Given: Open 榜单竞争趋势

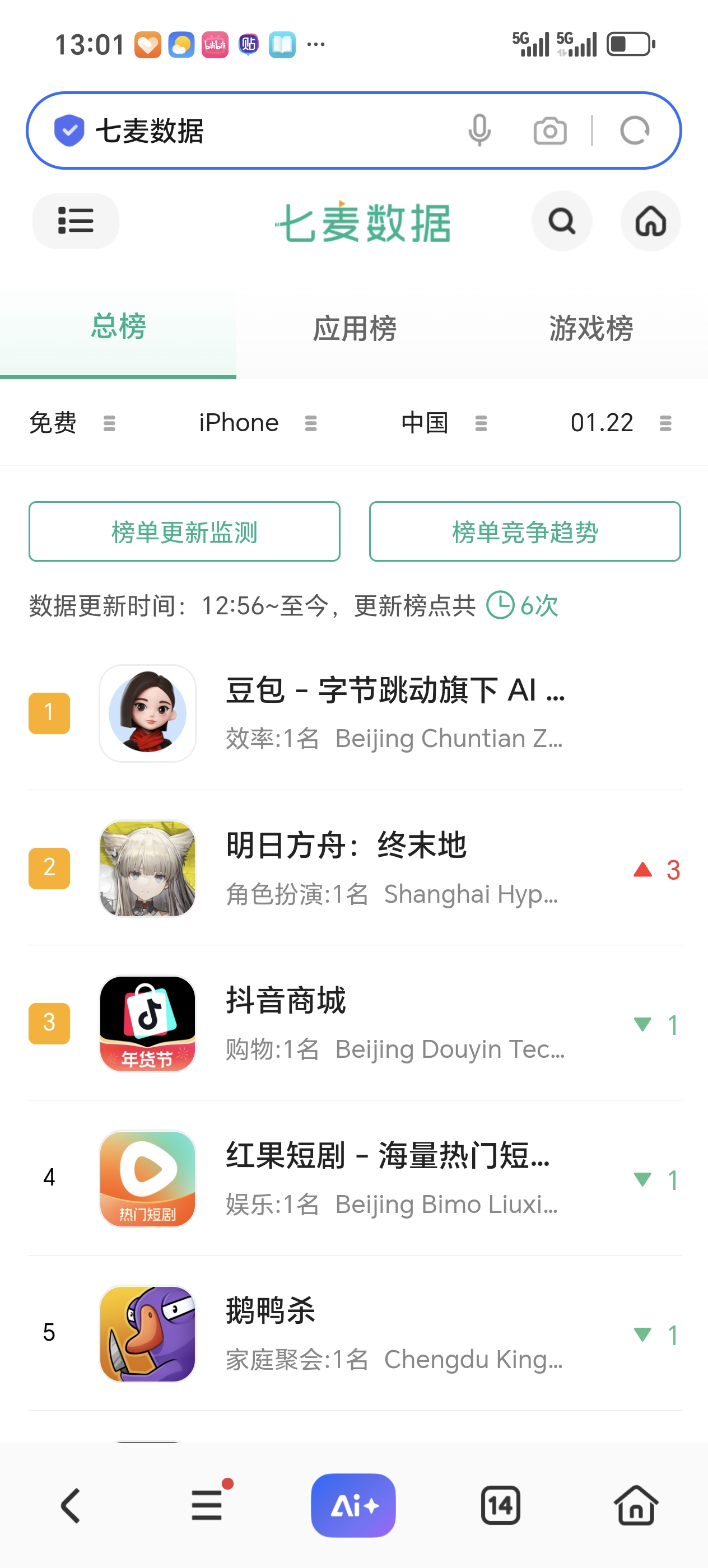Looking at the screenshot, I should [525, 532].
